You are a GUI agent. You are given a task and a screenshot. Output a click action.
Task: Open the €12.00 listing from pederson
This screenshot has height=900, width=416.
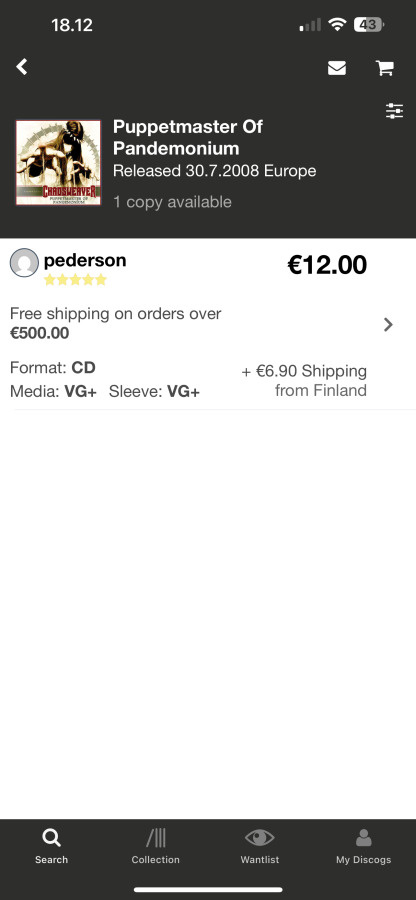coord(208,324)
